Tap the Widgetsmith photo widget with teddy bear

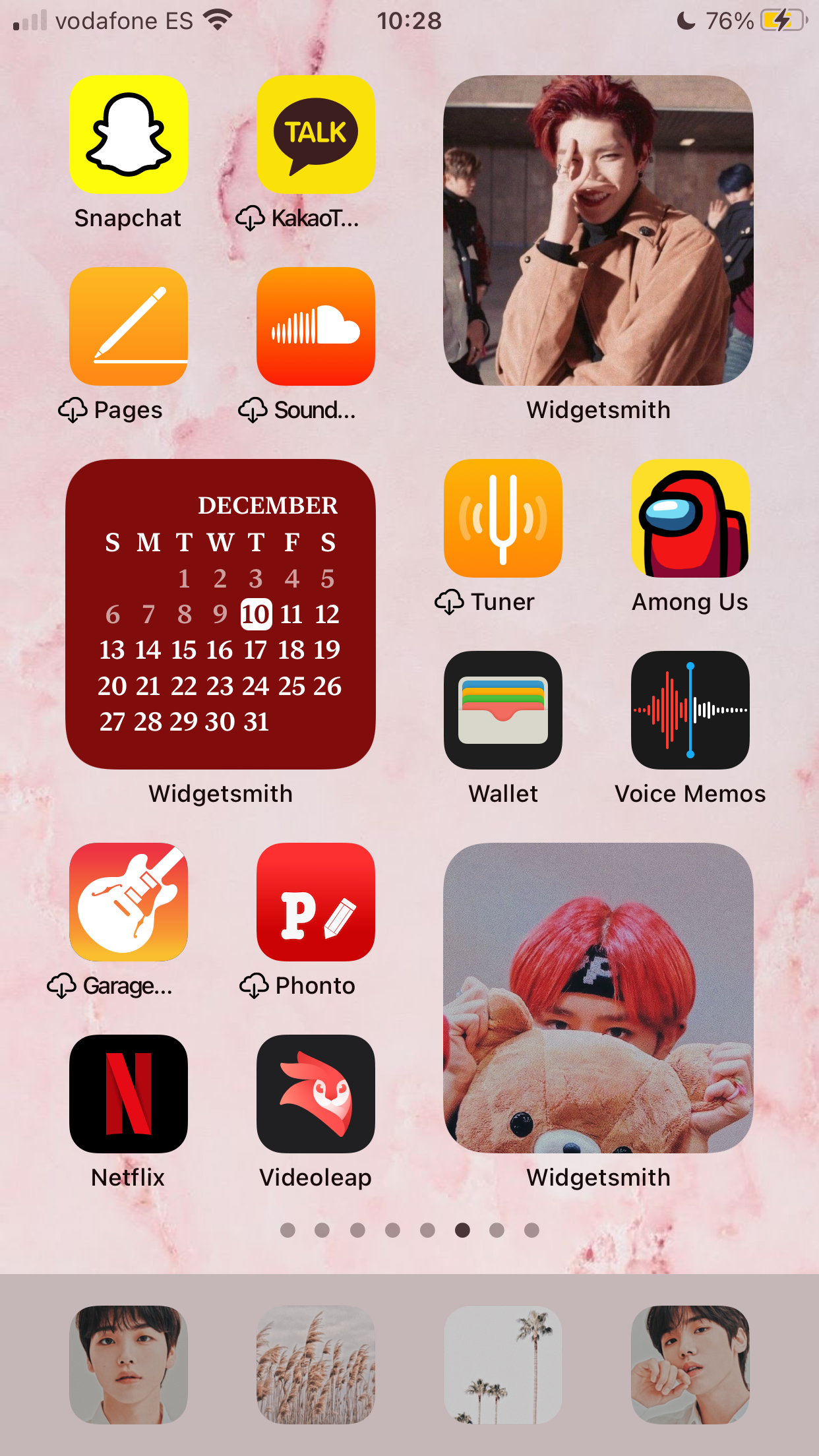(x=598, y=998)
